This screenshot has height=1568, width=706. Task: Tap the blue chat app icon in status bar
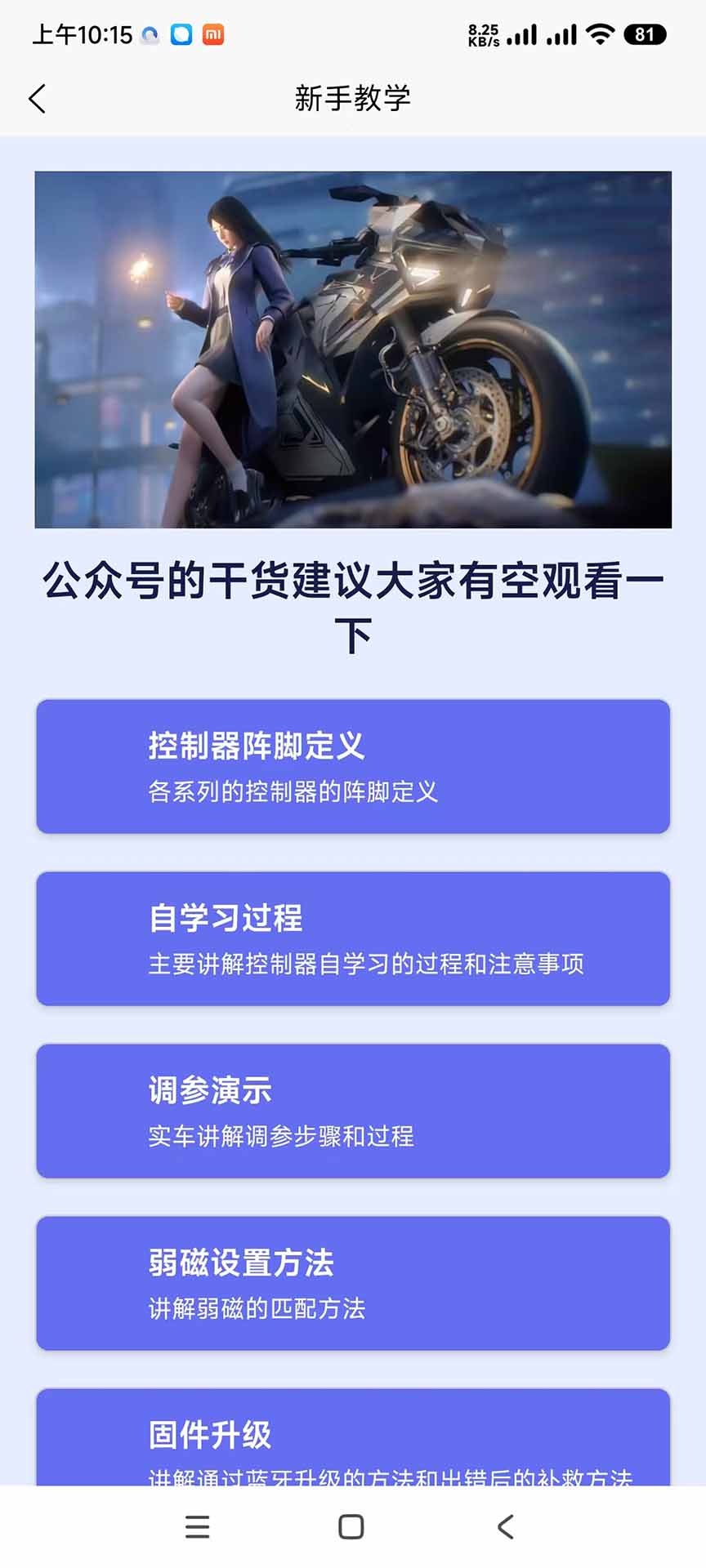point(182,35)
